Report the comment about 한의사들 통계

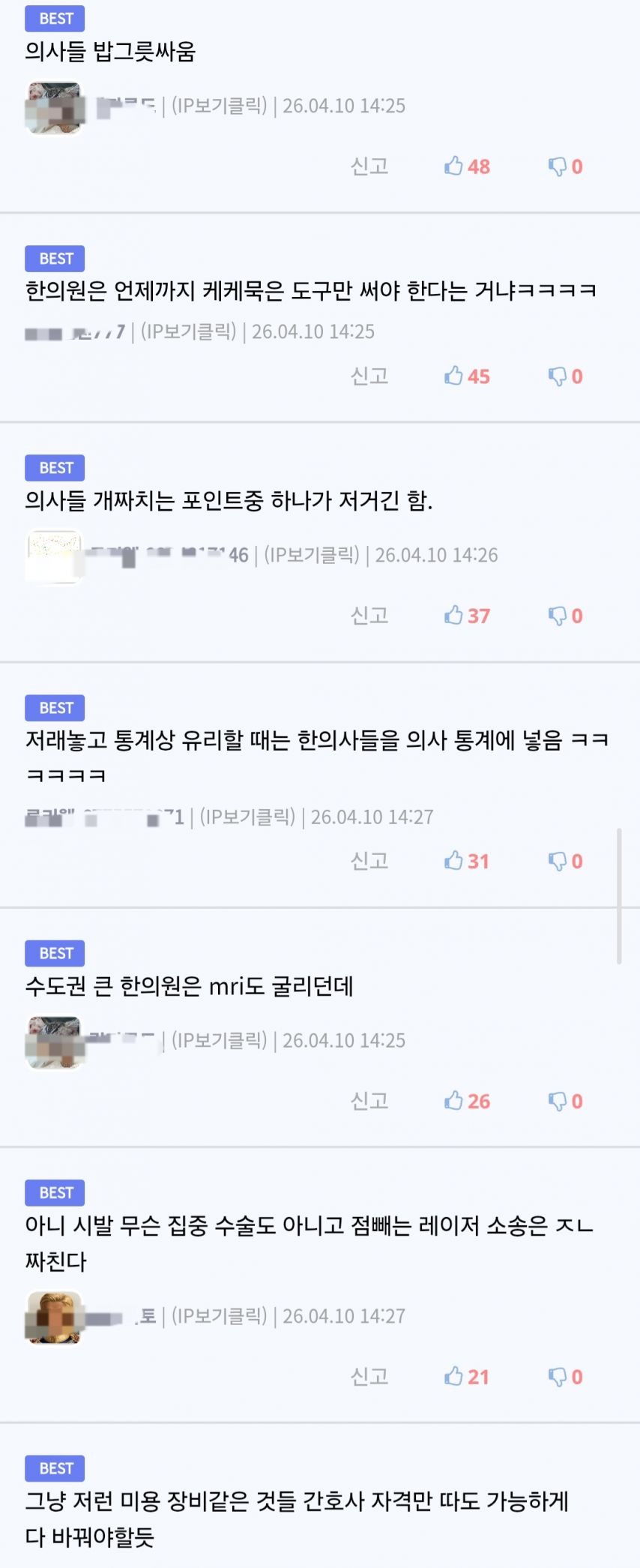coord(369,861)
